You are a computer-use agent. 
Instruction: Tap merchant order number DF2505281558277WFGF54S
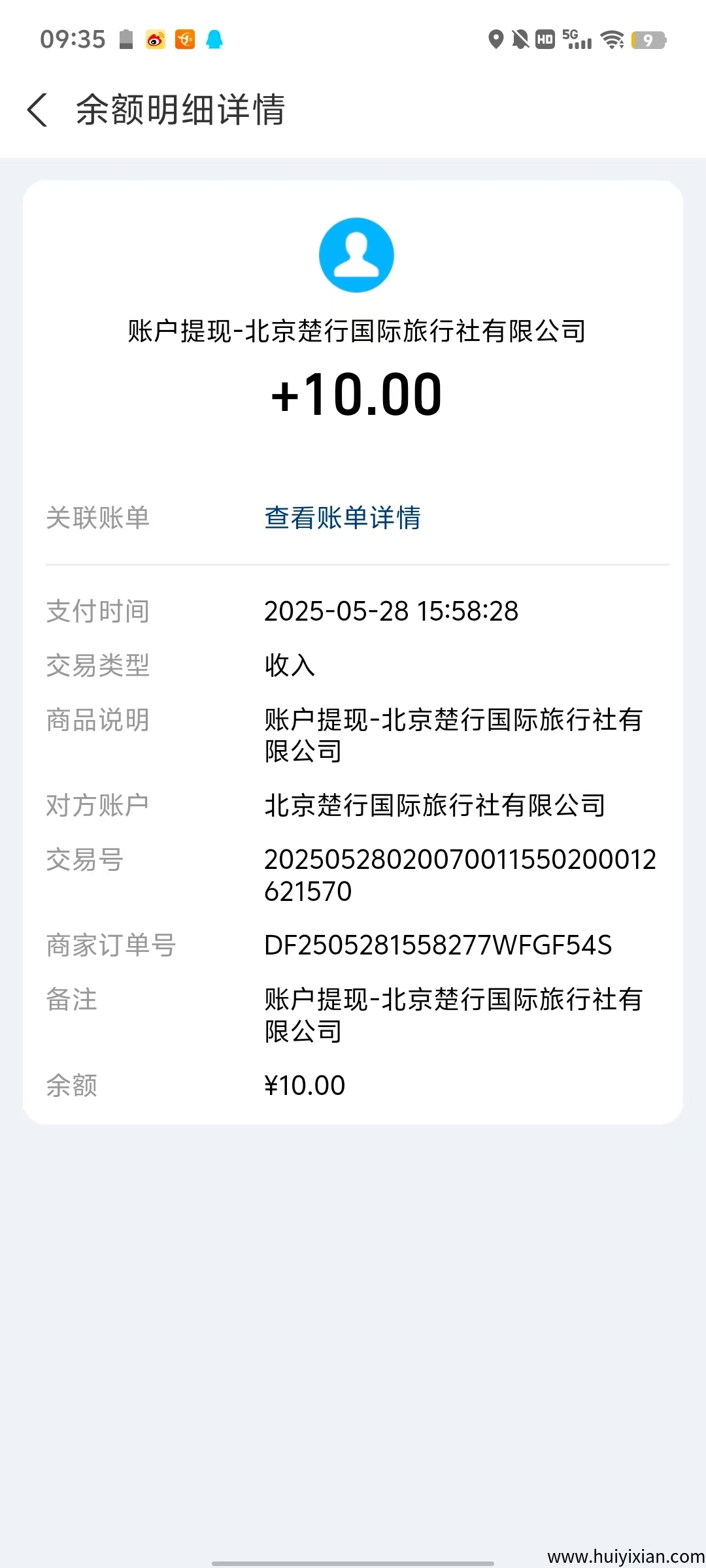click(437, 944)
